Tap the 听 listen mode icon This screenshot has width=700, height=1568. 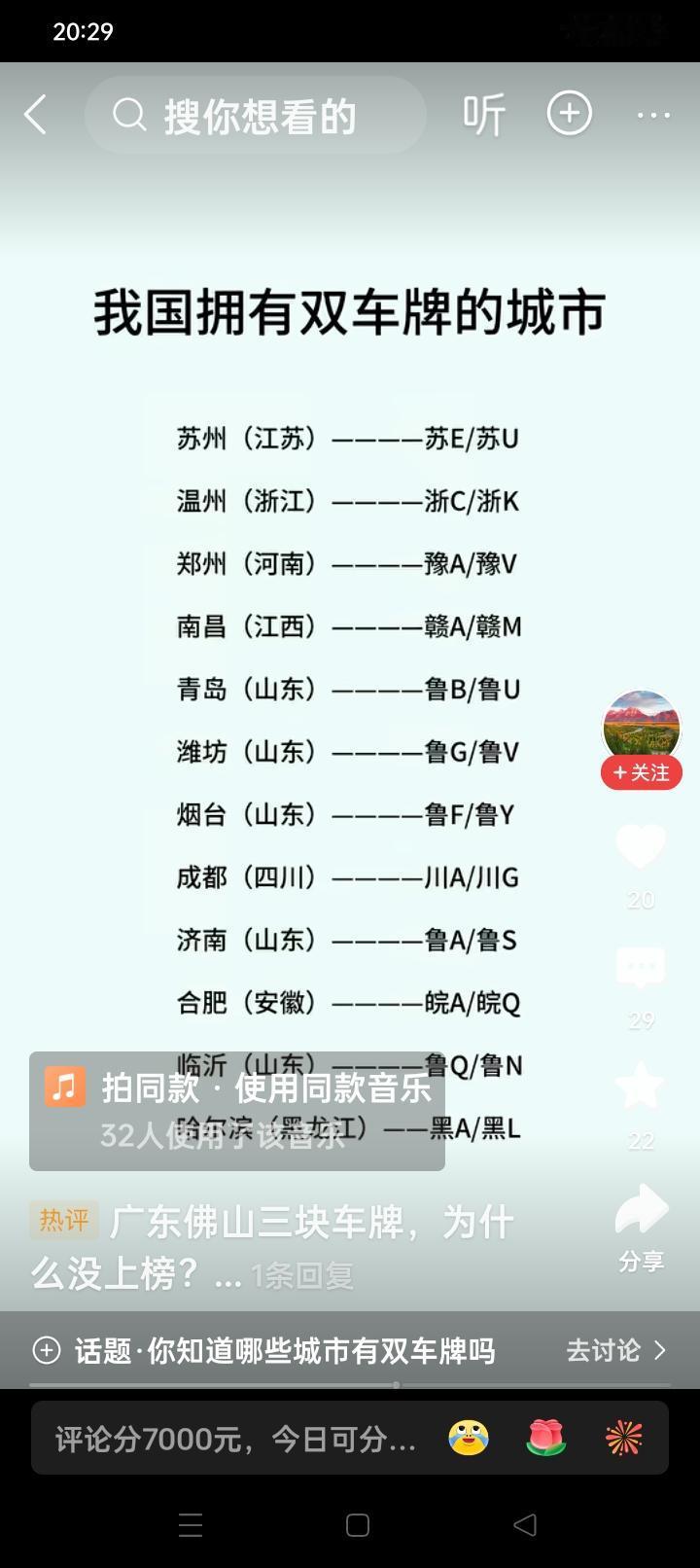[x=483, y=114]
